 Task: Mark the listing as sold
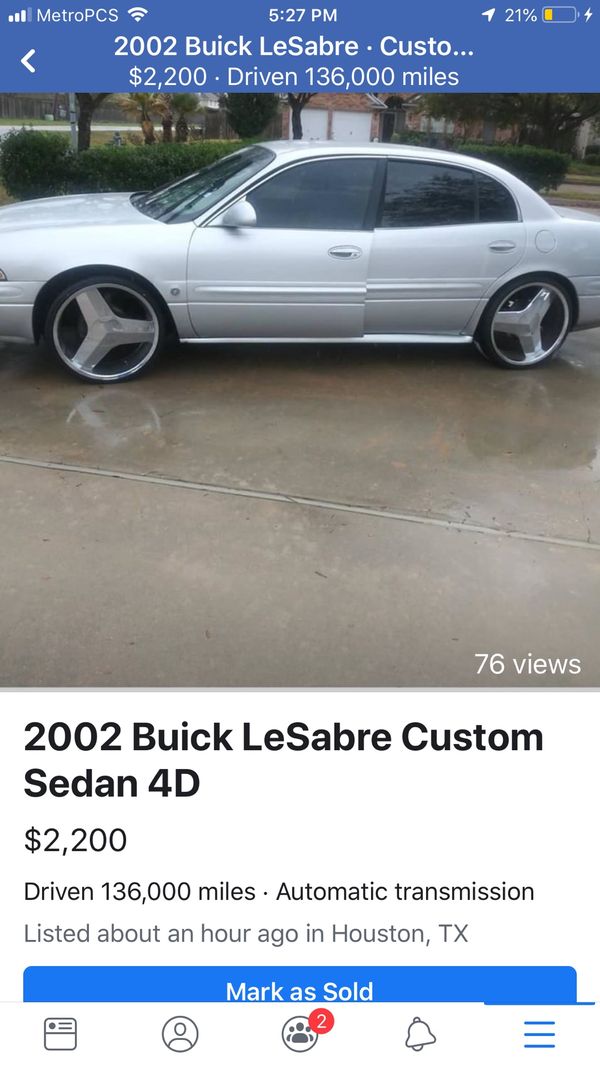(300, 988)
